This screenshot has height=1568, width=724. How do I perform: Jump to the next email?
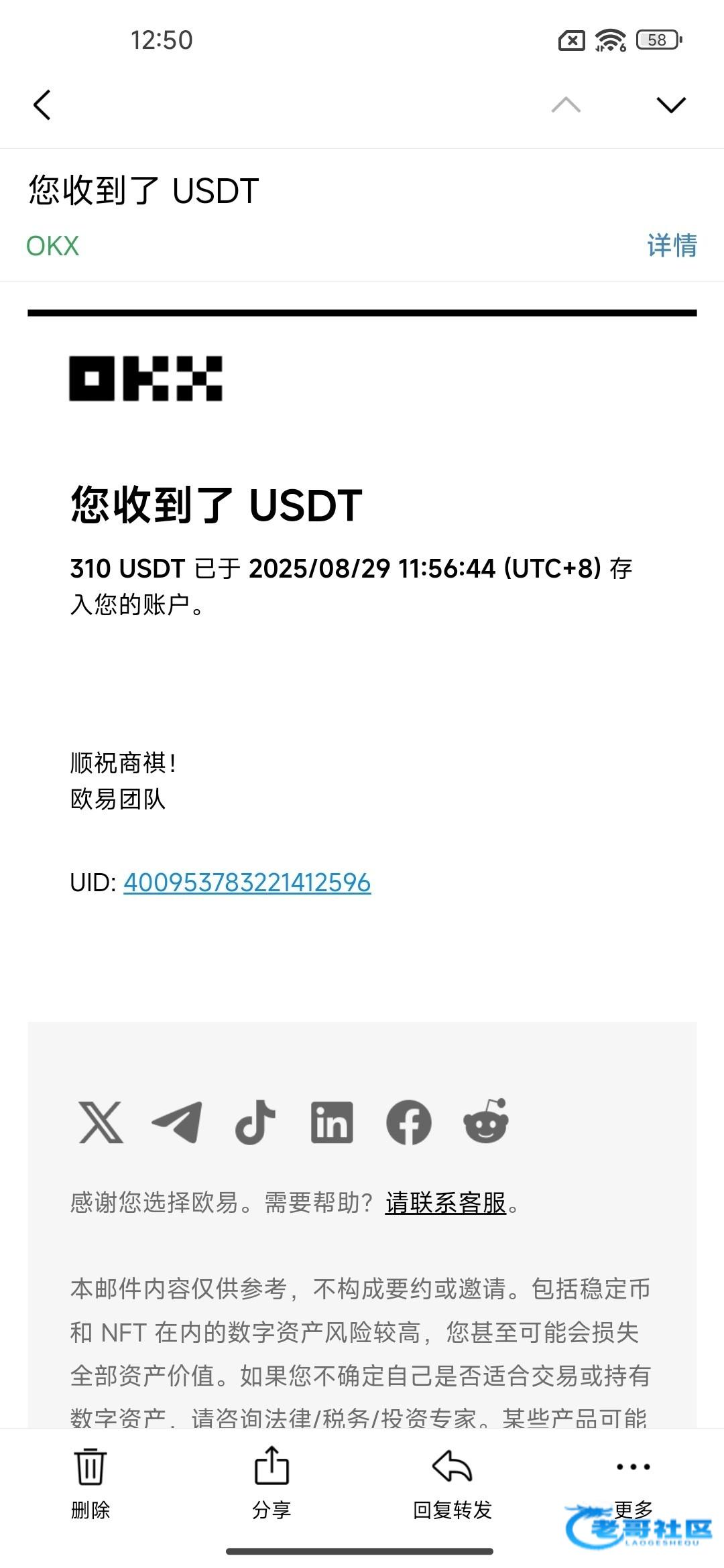pos(670,105)
